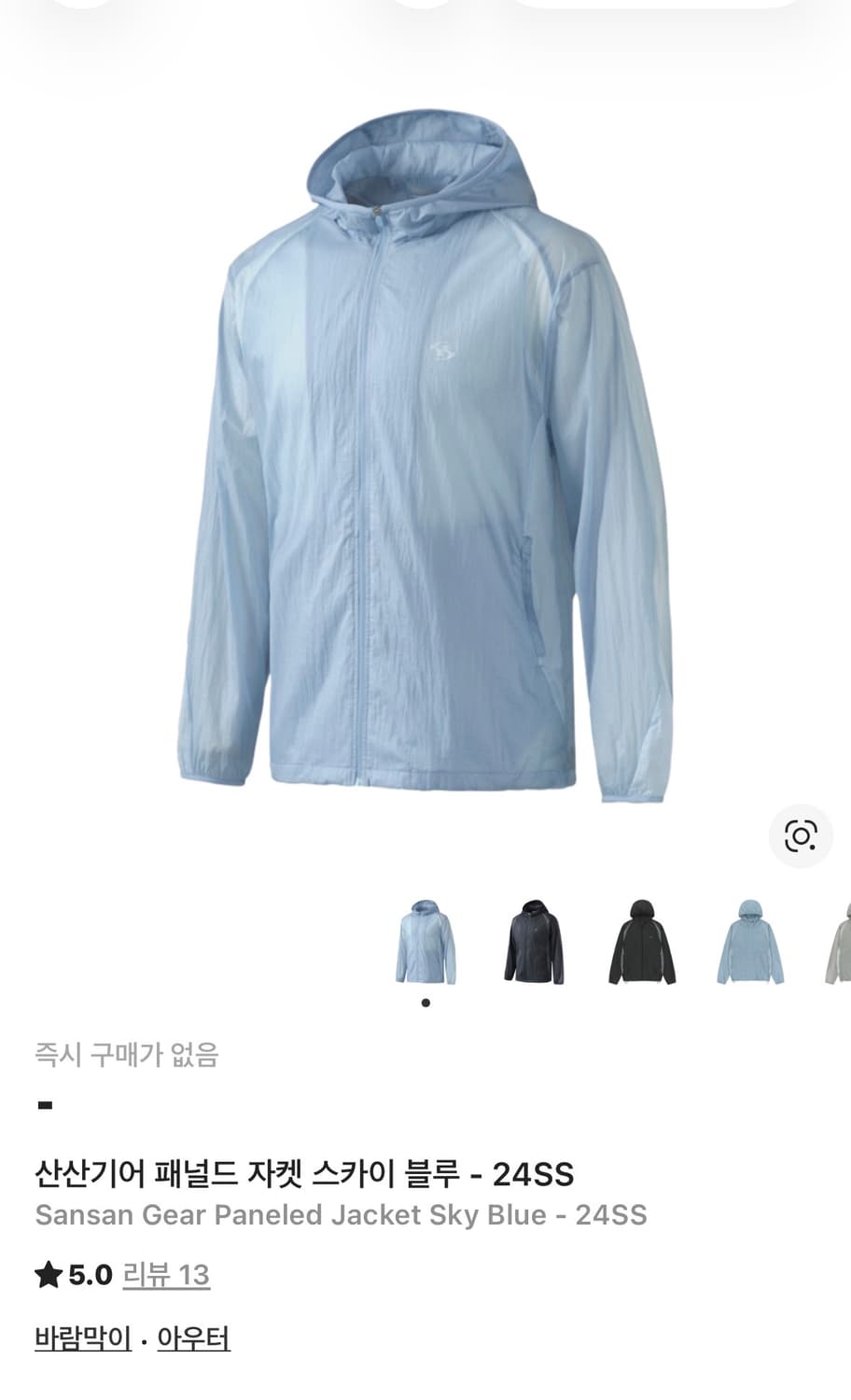This screenshot has width=851, height=1400.
Task: Click the 5.0 rating score
Action: coord(86,1273)
